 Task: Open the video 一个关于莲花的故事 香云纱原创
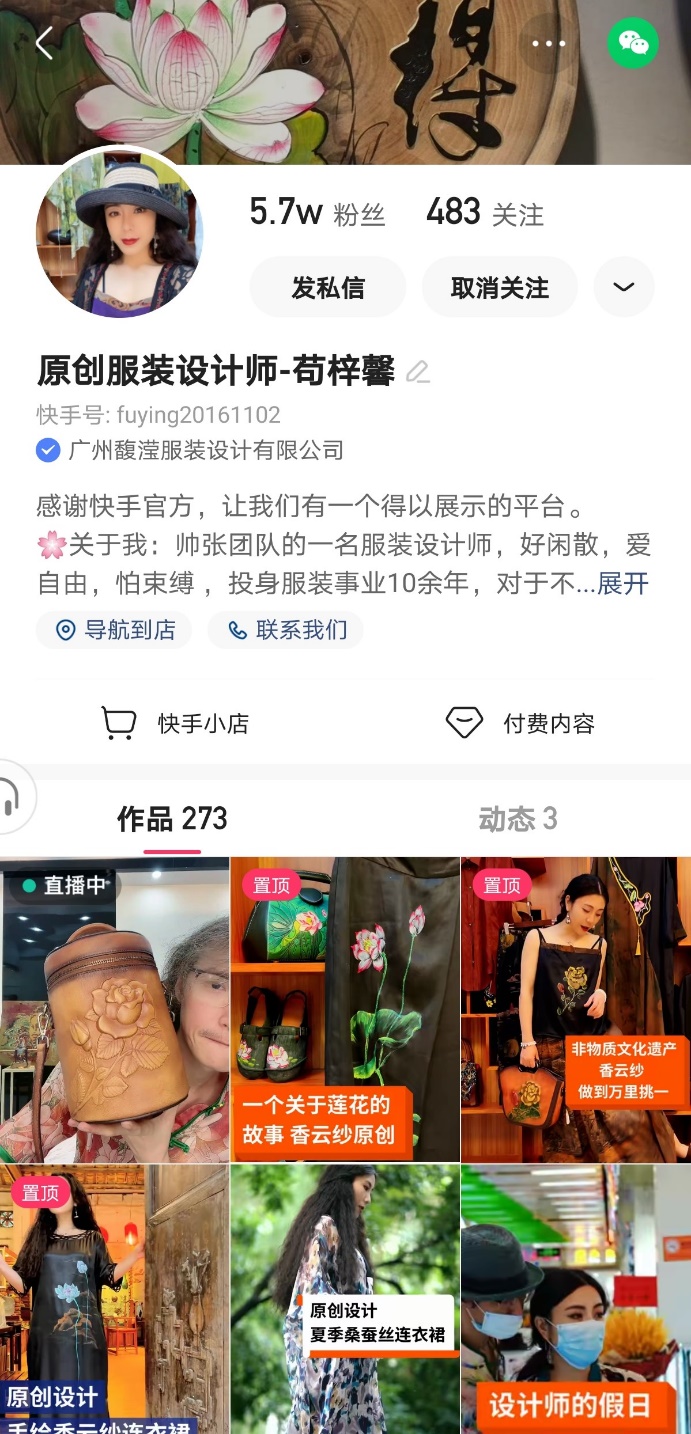(x=345, y=1010)
